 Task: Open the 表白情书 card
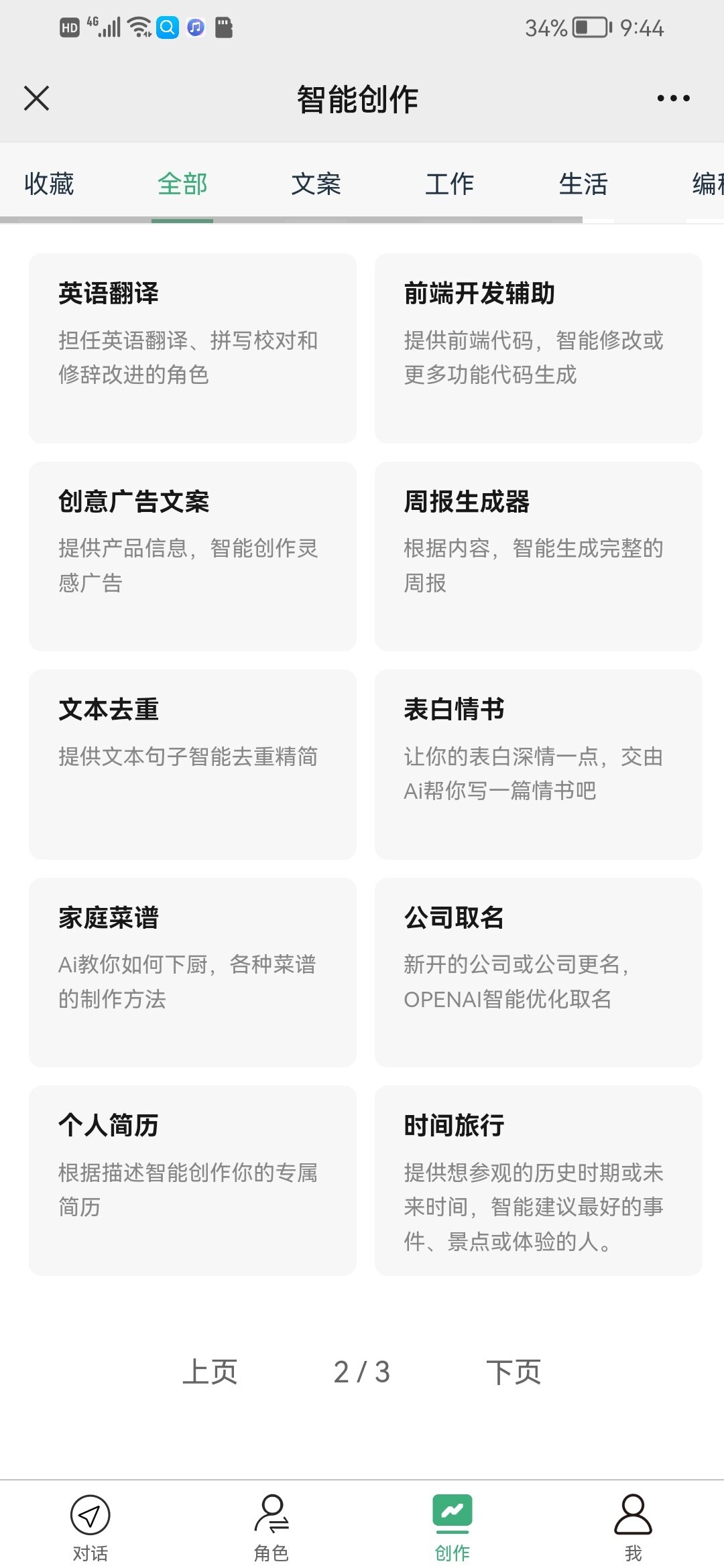(x=538, y=765)
